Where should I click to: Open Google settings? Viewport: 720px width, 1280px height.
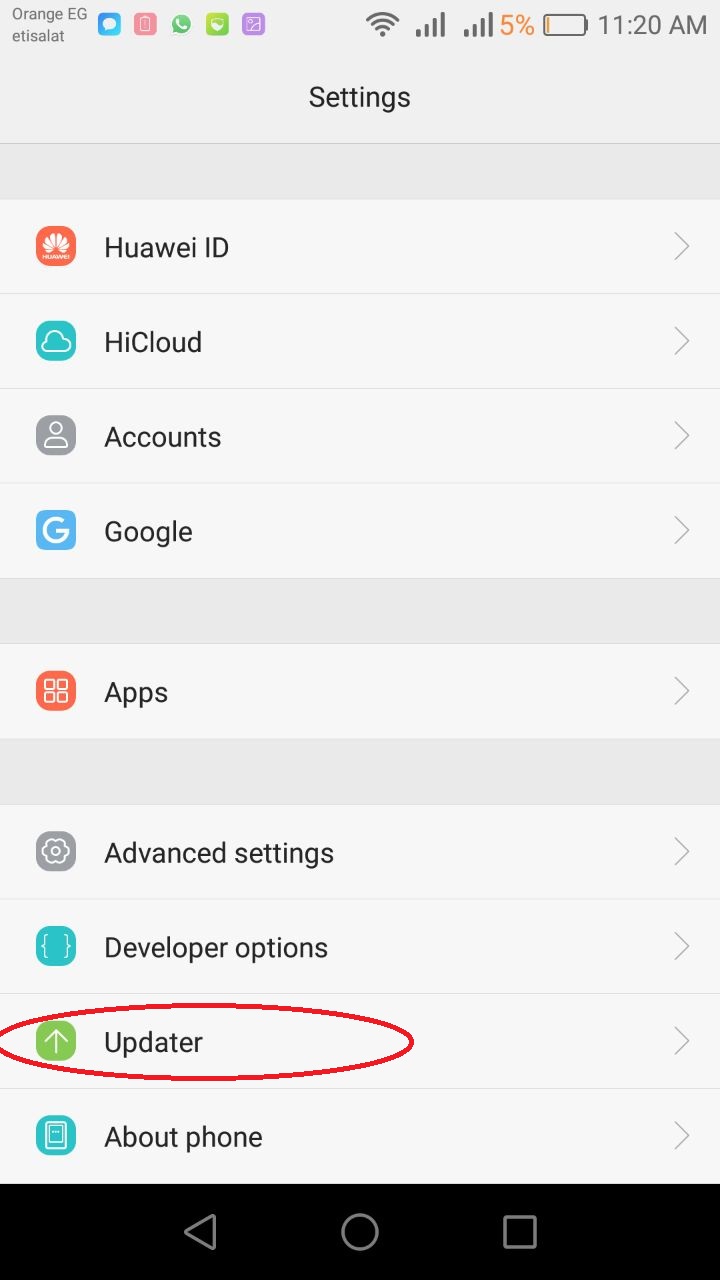(x=360, y=532)
